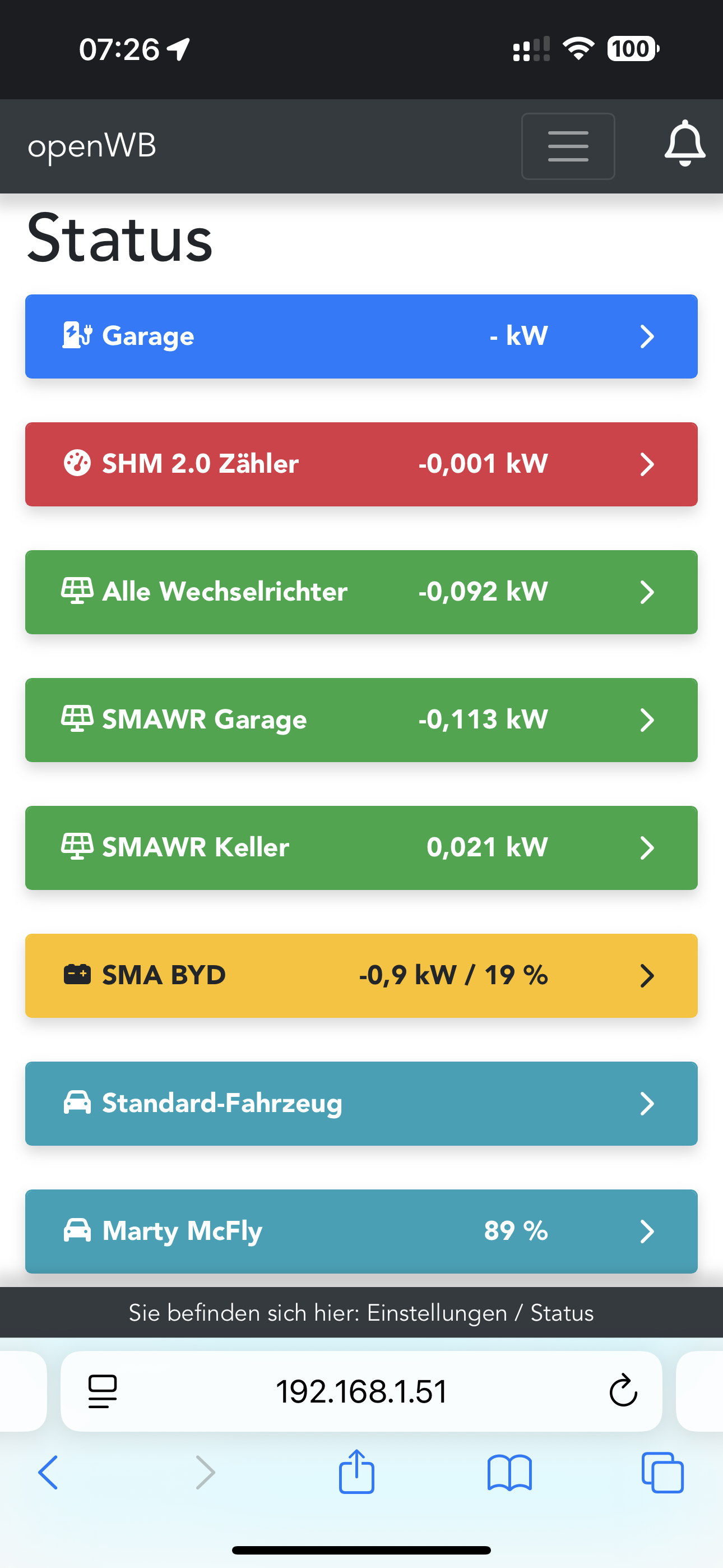This screenshot has height=1568, width=723.
Task: Open Alle Wechselrichter details
Action: coord(361,592)
